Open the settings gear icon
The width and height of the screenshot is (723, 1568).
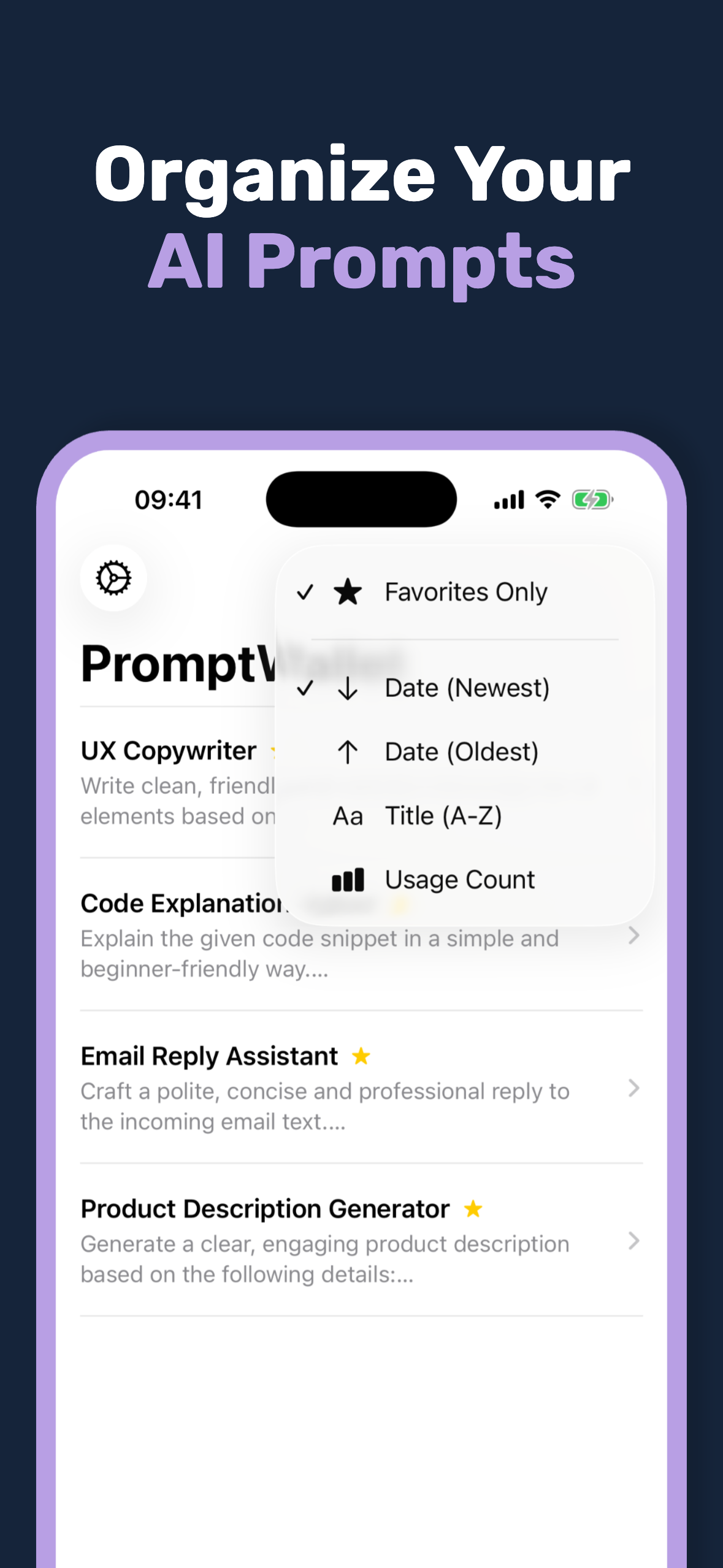pos(113,577)
